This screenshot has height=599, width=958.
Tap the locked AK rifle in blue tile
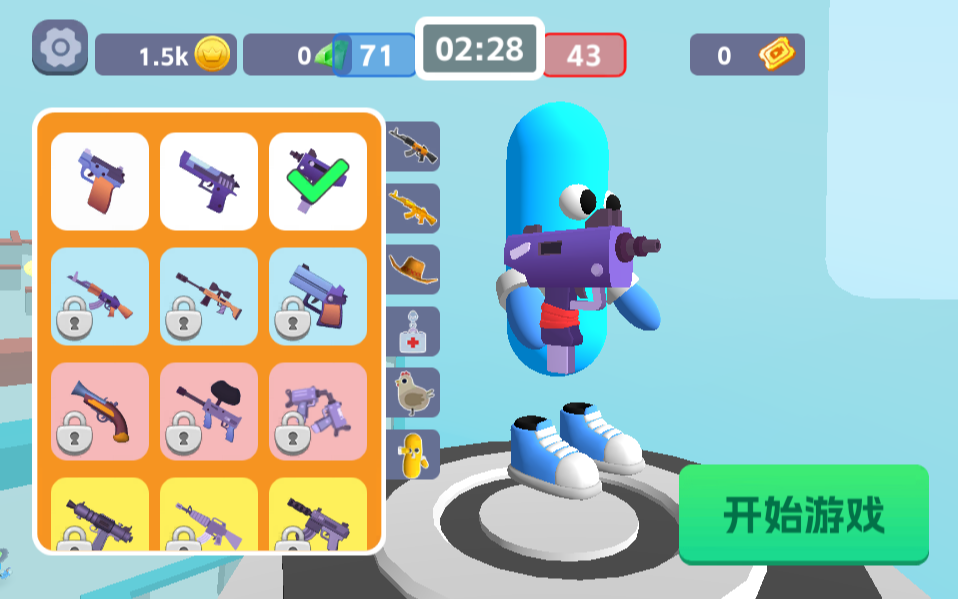click(99, 296)
